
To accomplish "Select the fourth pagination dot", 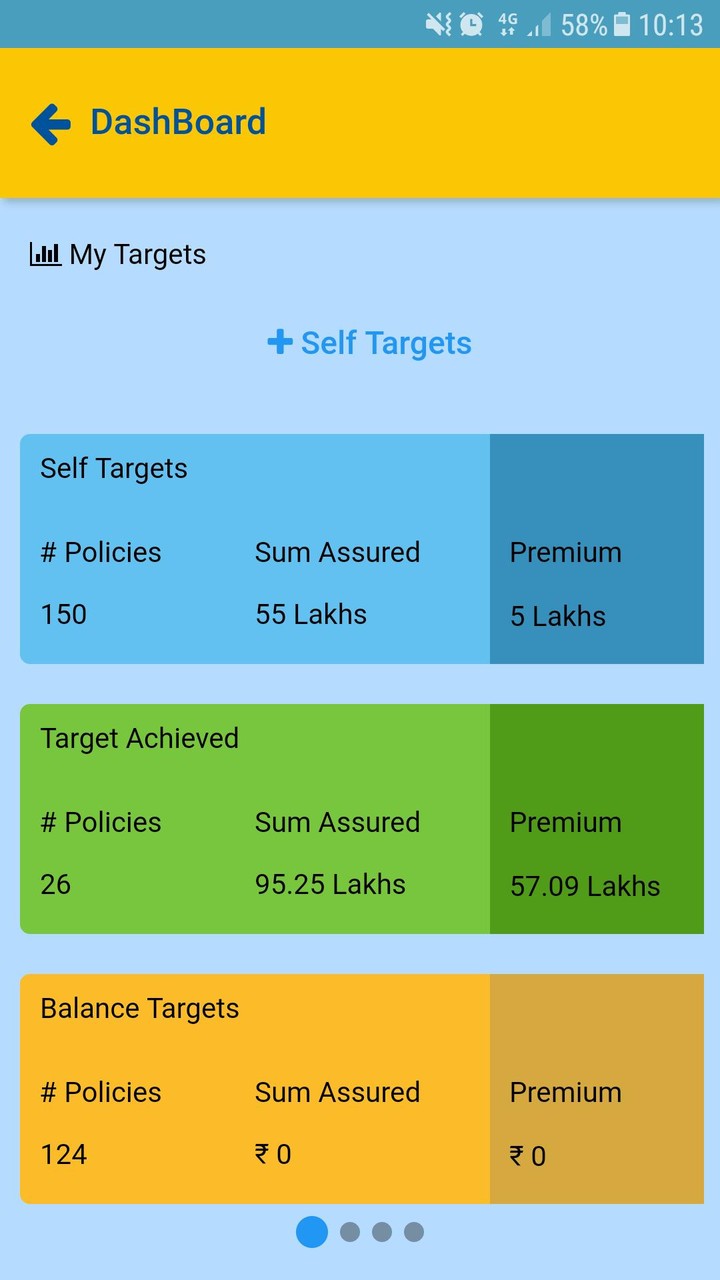I will click(x=414, y=1231).
